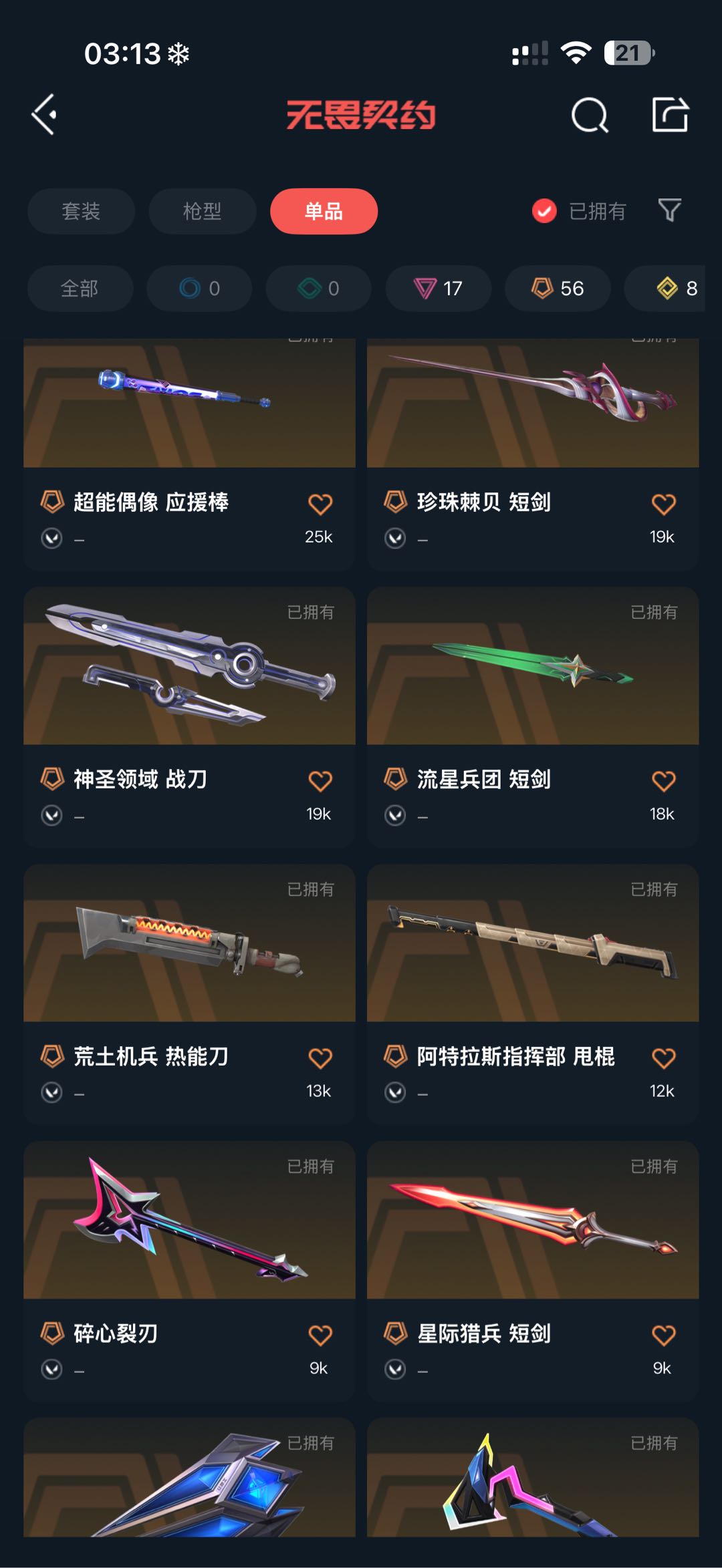722x1568 pixels.
Task: Like the 超能偶像 应援棒 skin
Action: tap(320, 504)
